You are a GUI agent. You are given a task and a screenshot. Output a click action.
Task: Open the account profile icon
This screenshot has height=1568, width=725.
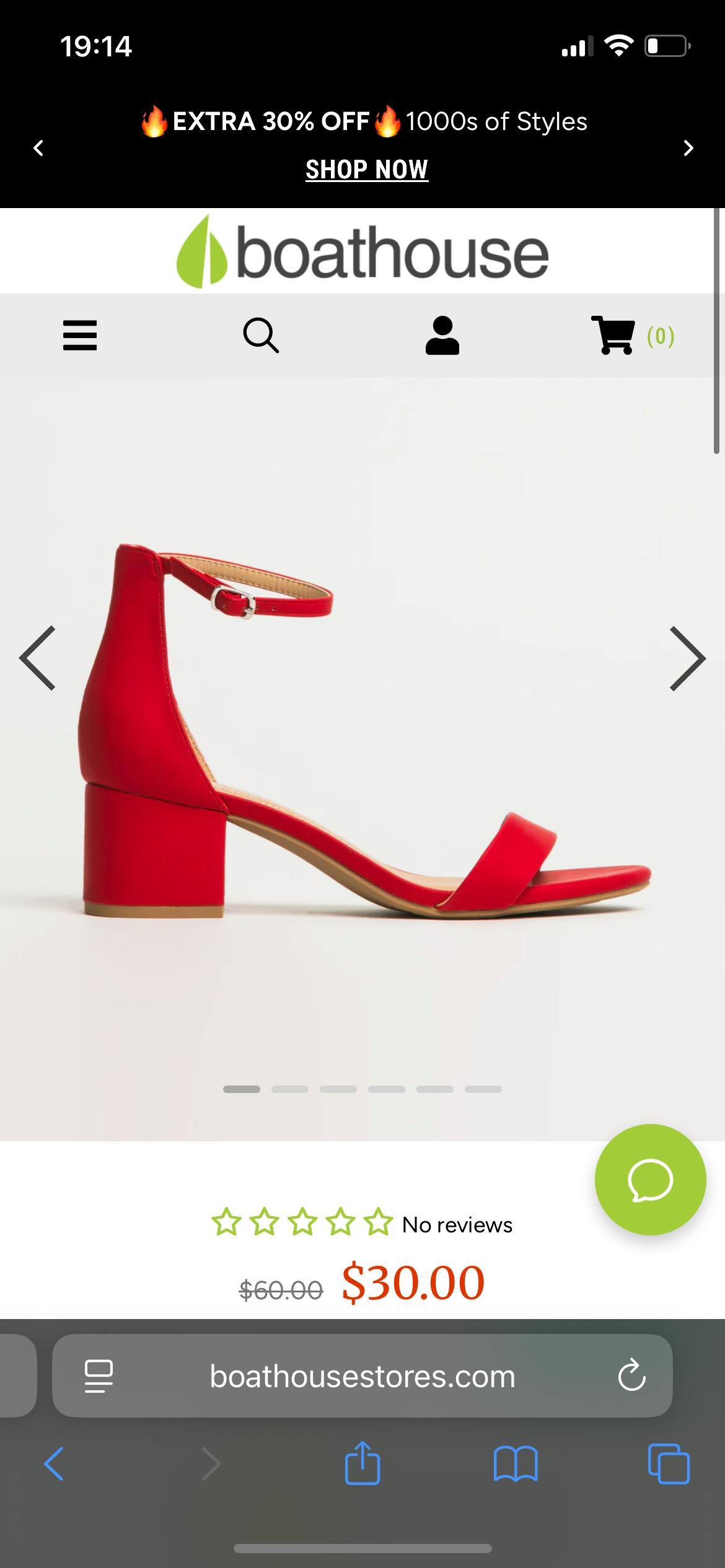(442, 335)
